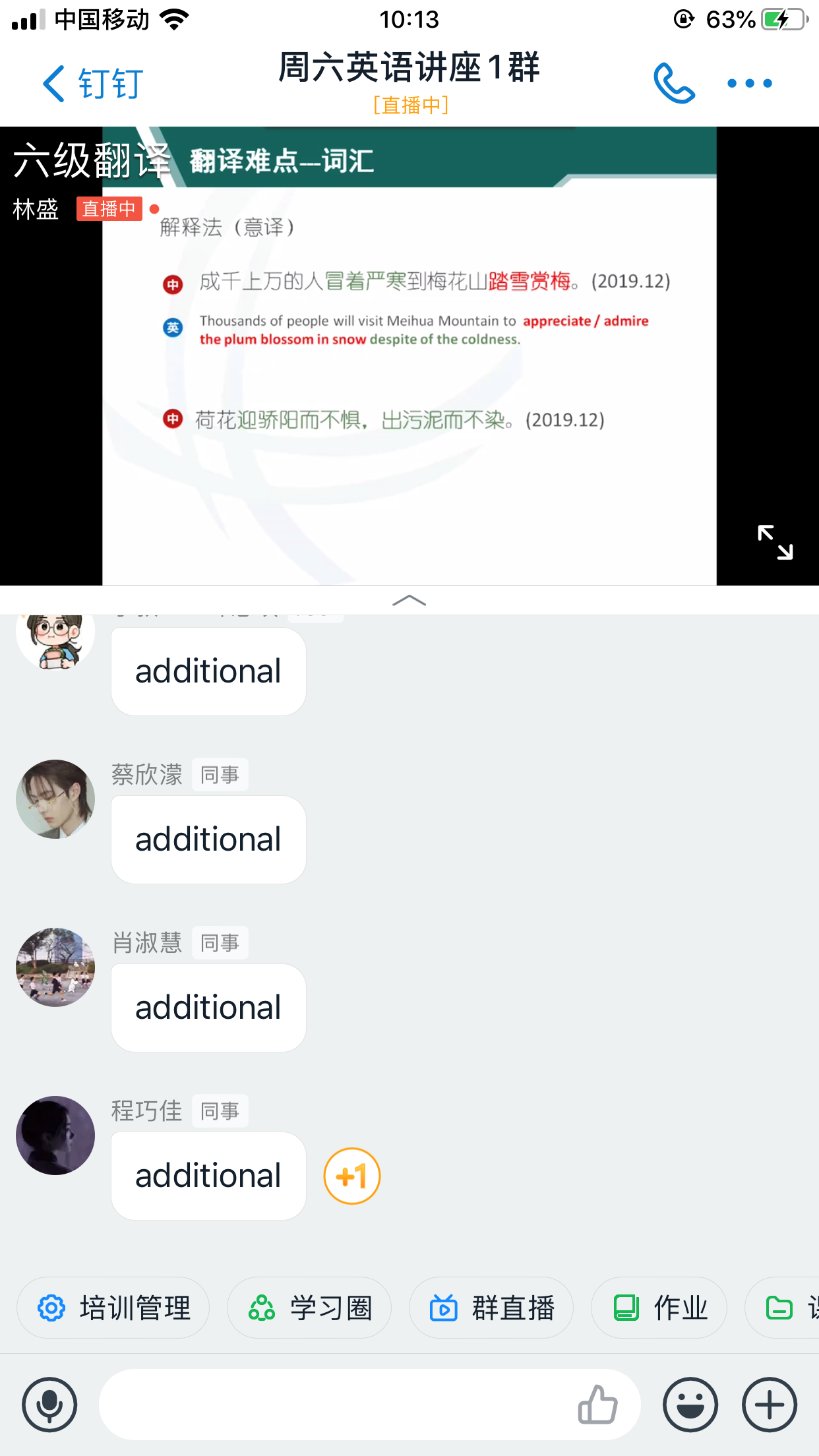Go back to the 钉钉 chat list
This screenshot has height=1456, width=819.
tap(92, 84)
